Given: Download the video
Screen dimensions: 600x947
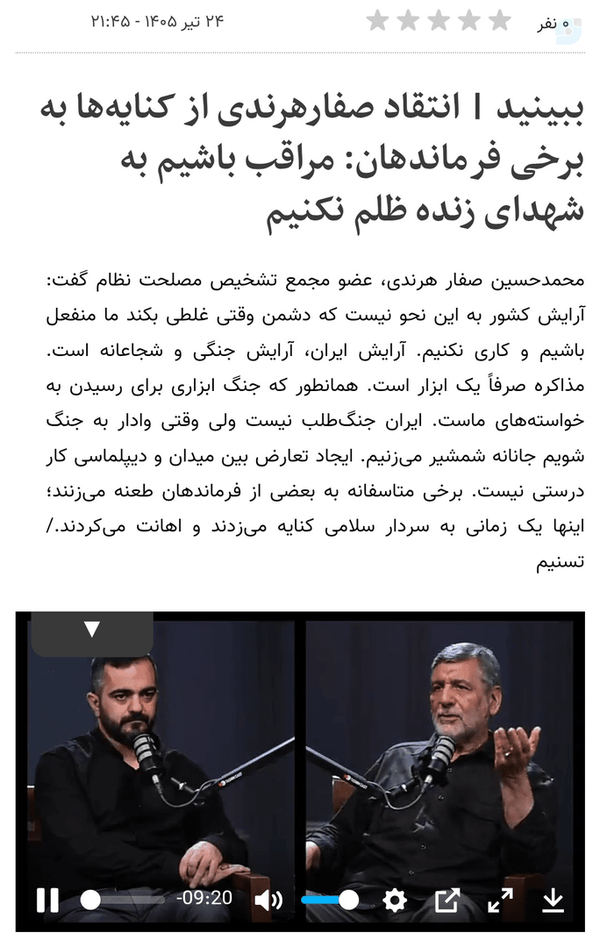Looking at the screenshot, I should (553, 900).
